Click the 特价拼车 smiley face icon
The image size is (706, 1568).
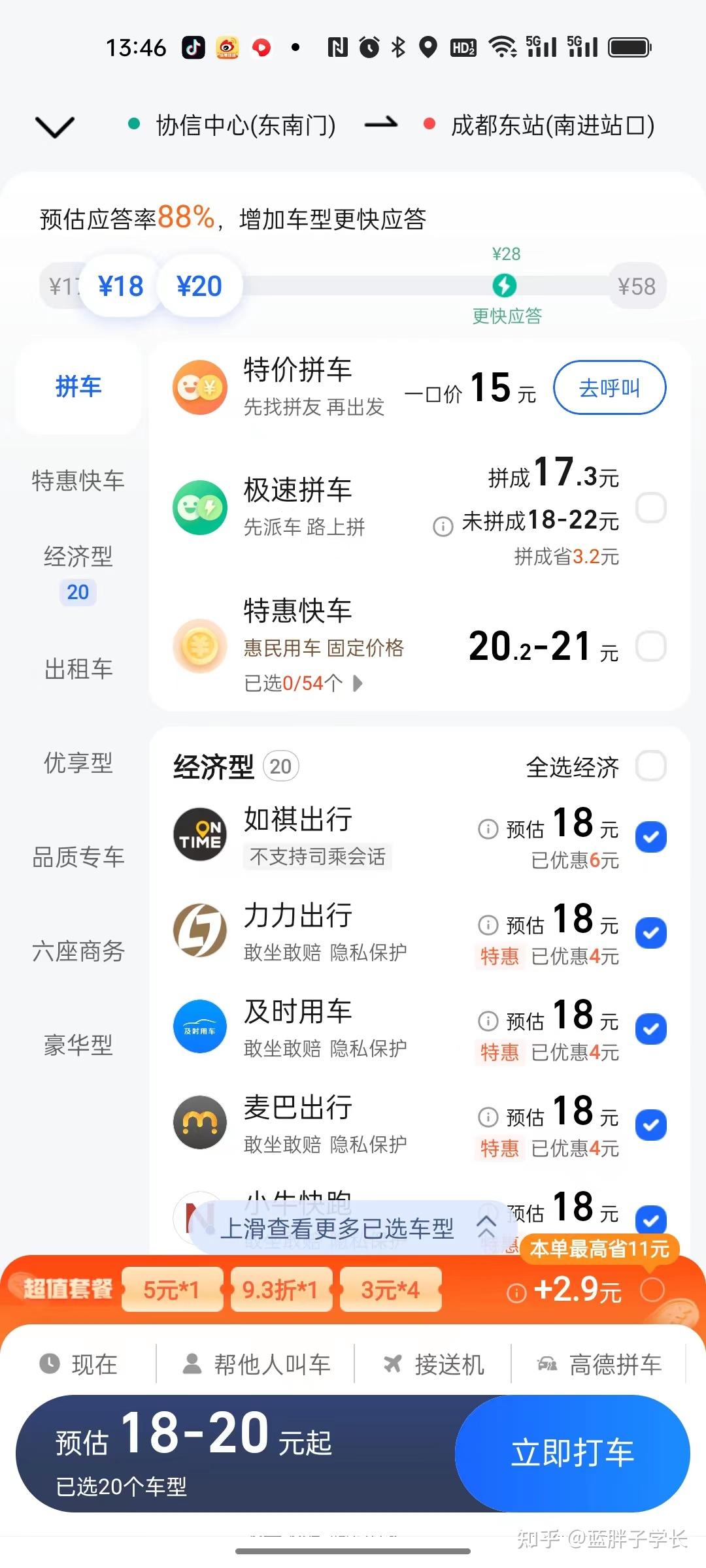[199, 387]
